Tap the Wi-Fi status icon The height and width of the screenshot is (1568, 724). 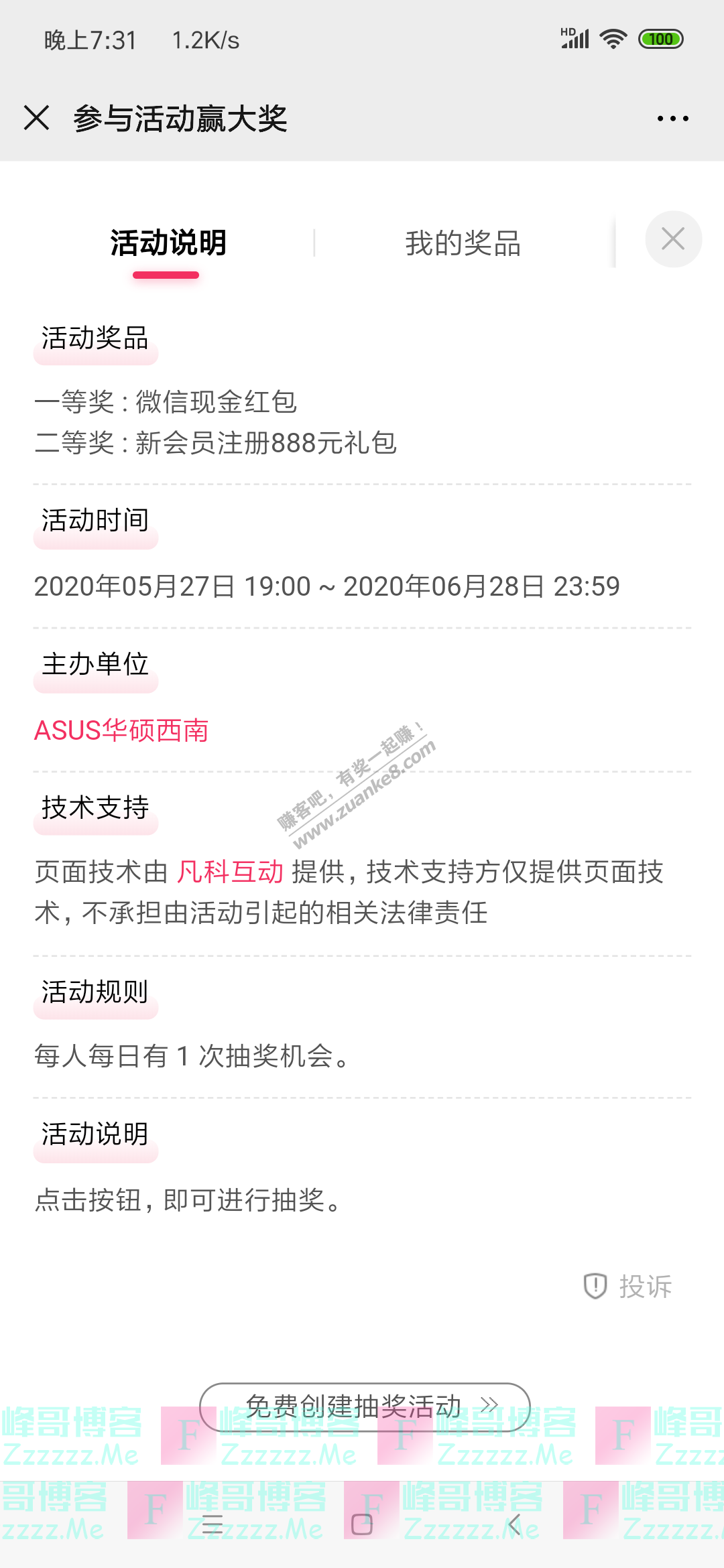613,40
